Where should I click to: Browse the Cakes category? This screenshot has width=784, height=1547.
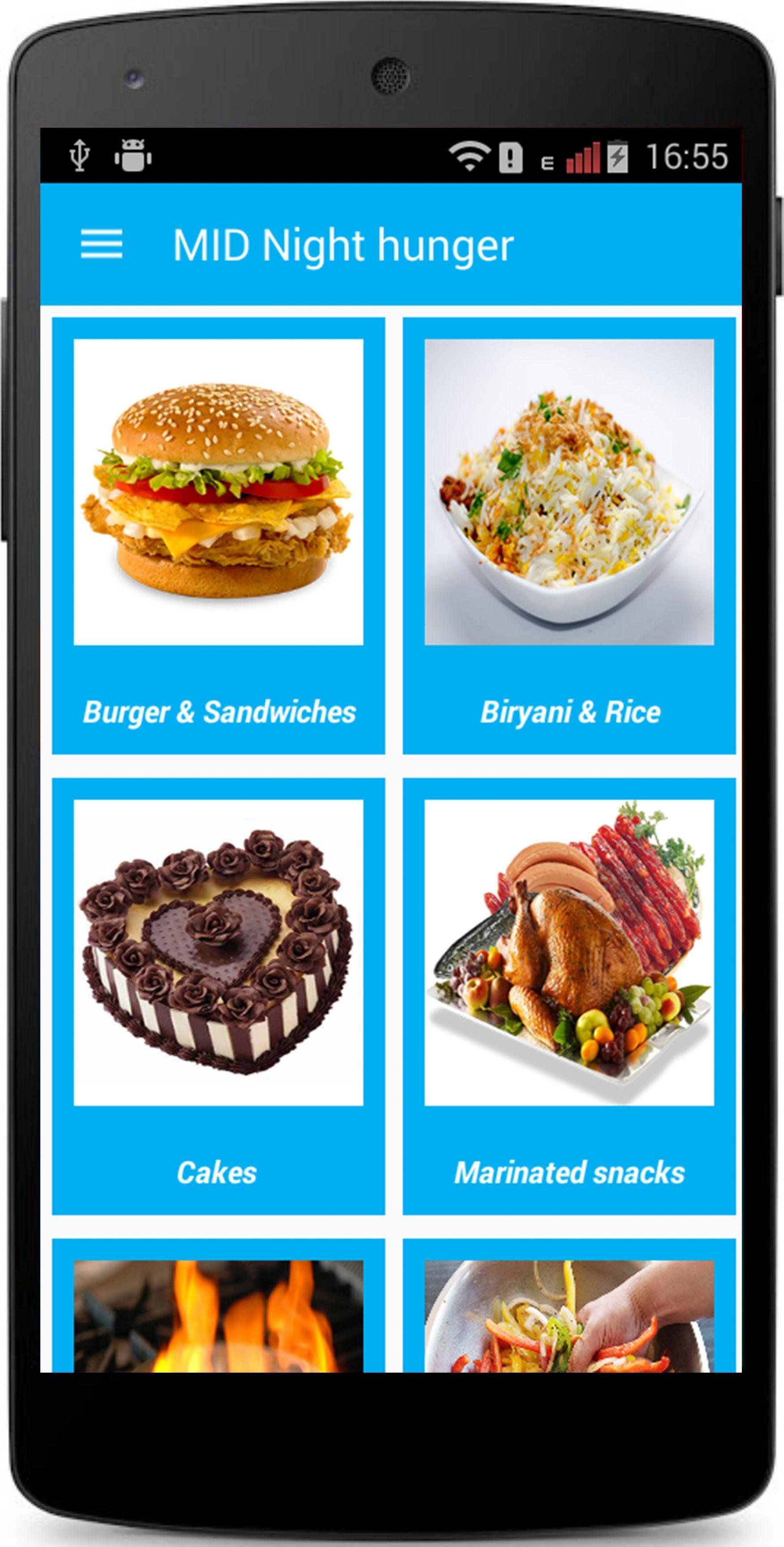tap(219, 996)
